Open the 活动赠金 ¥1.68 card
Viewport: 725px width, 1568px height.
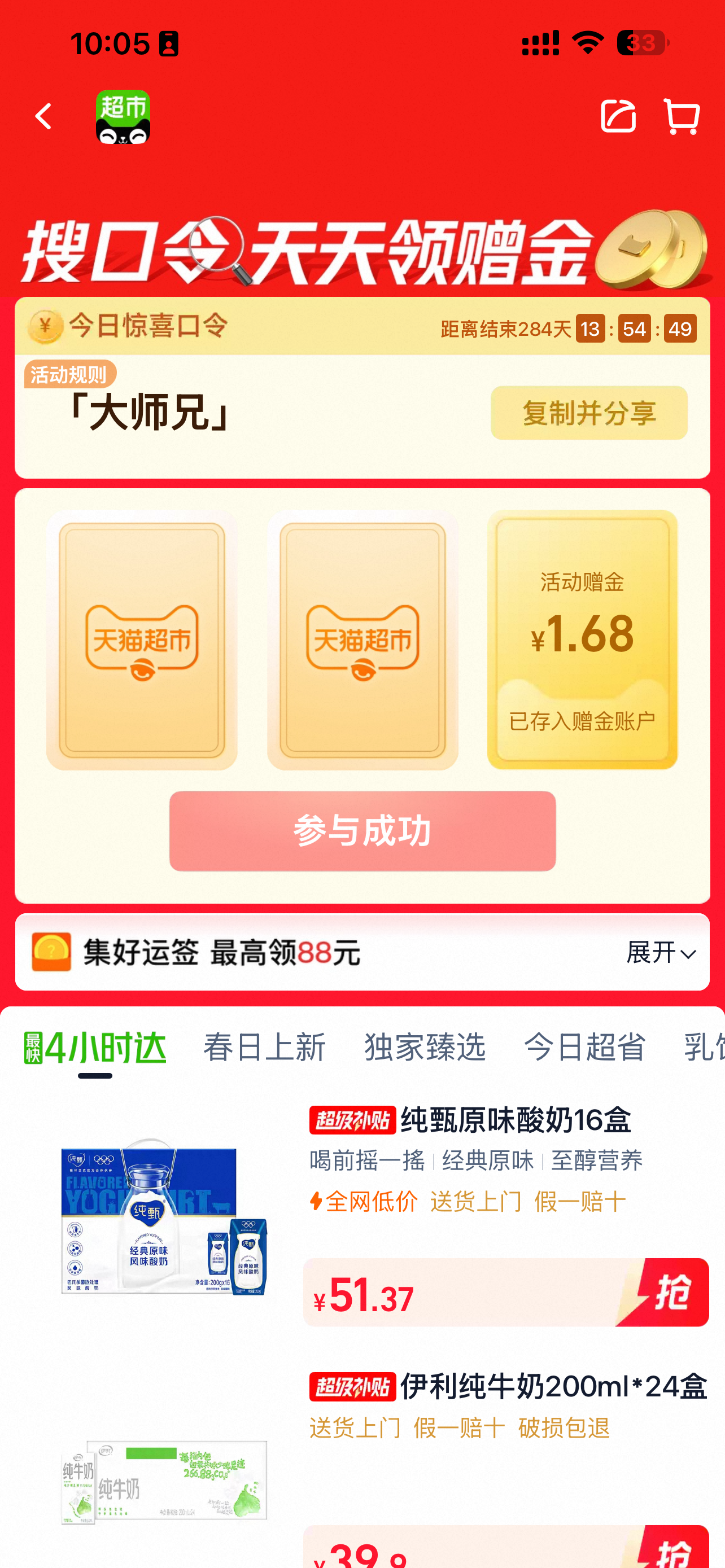coord(582,639)
